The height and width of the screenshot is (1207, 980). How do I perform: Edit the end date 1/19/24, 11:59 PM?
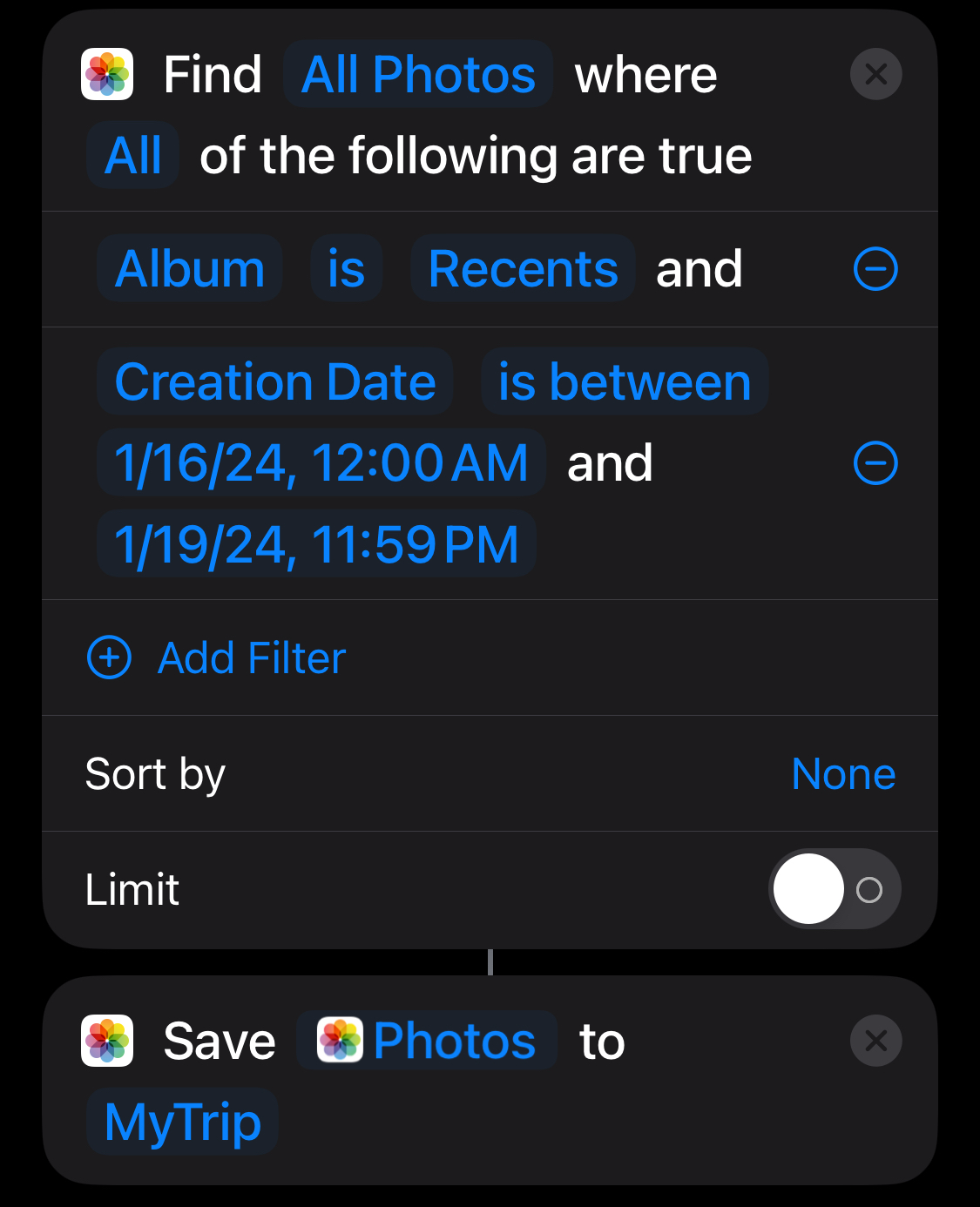pyautogui.click(x=316, y=544)
